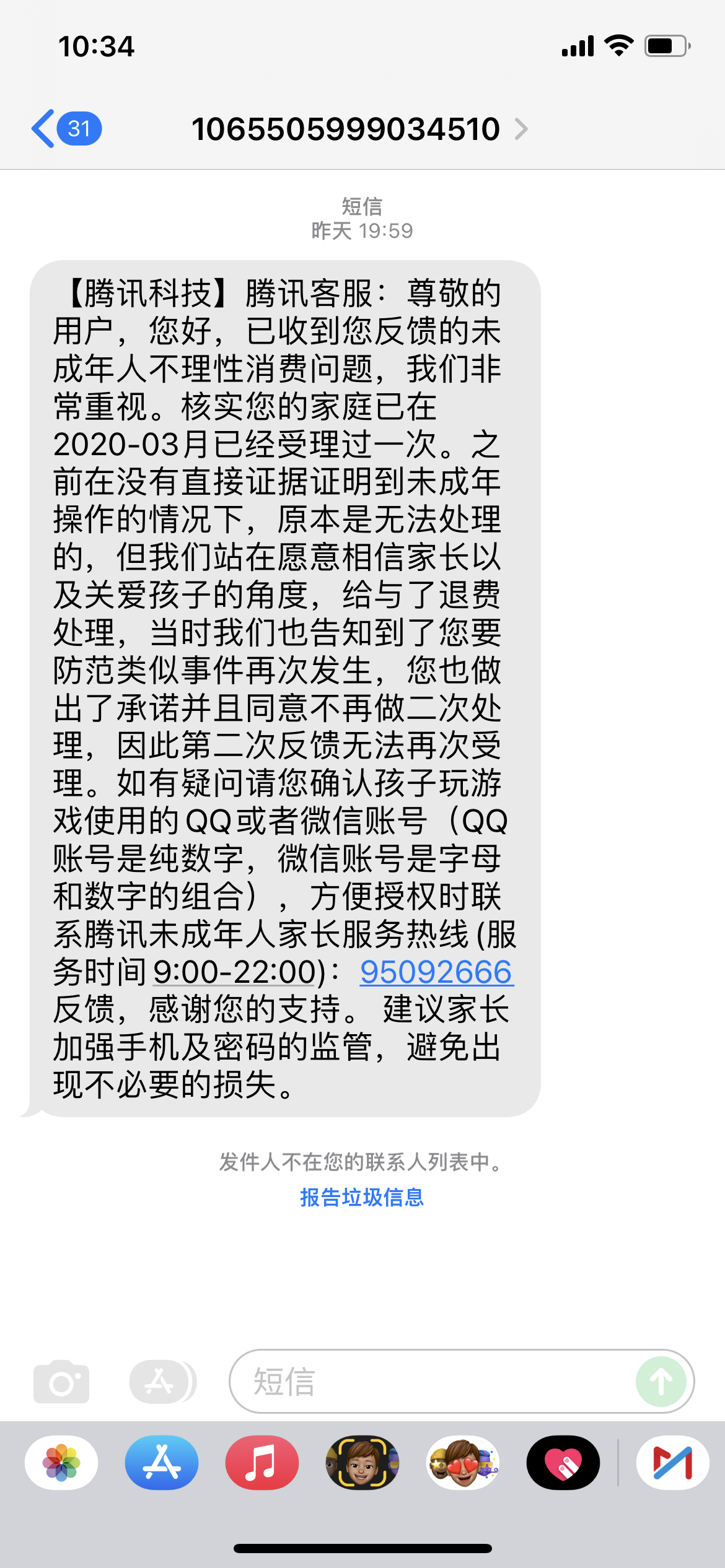Screen dimensions: 725x1568
Task: Tap the 报告垃圾信息 link
Action: coord(362,1198)
